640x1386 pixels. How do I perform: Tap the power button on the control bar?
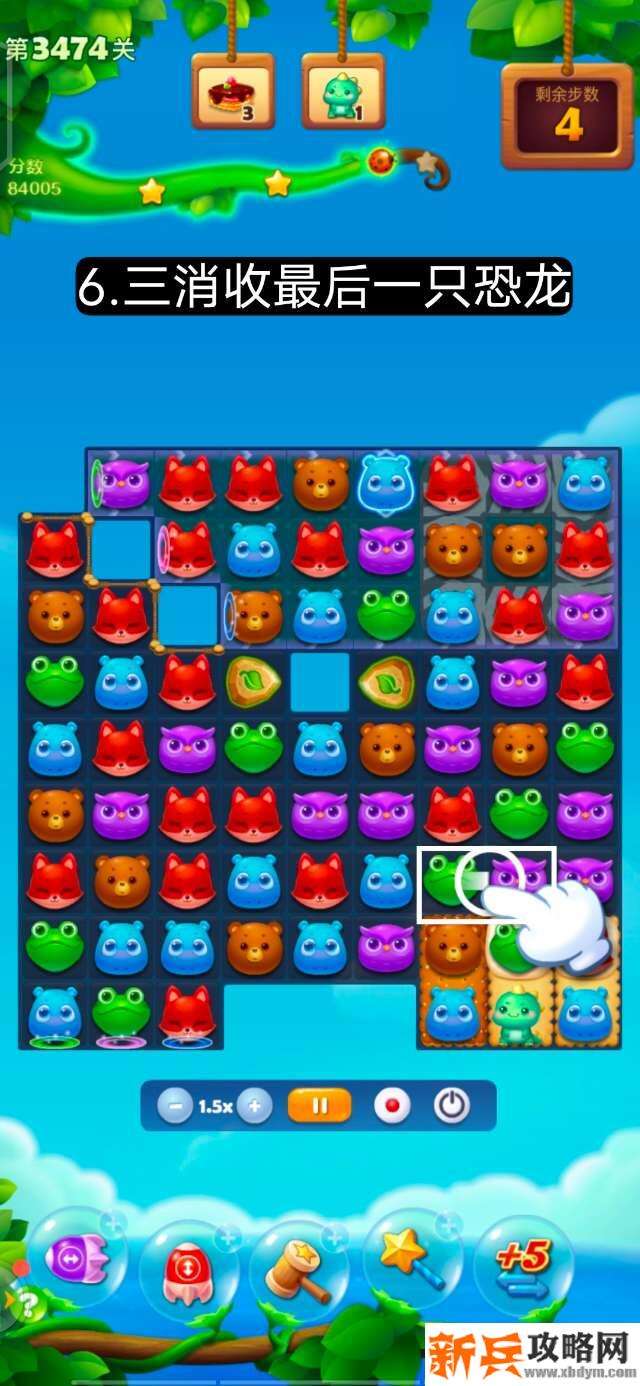[x=452, y=1106]
